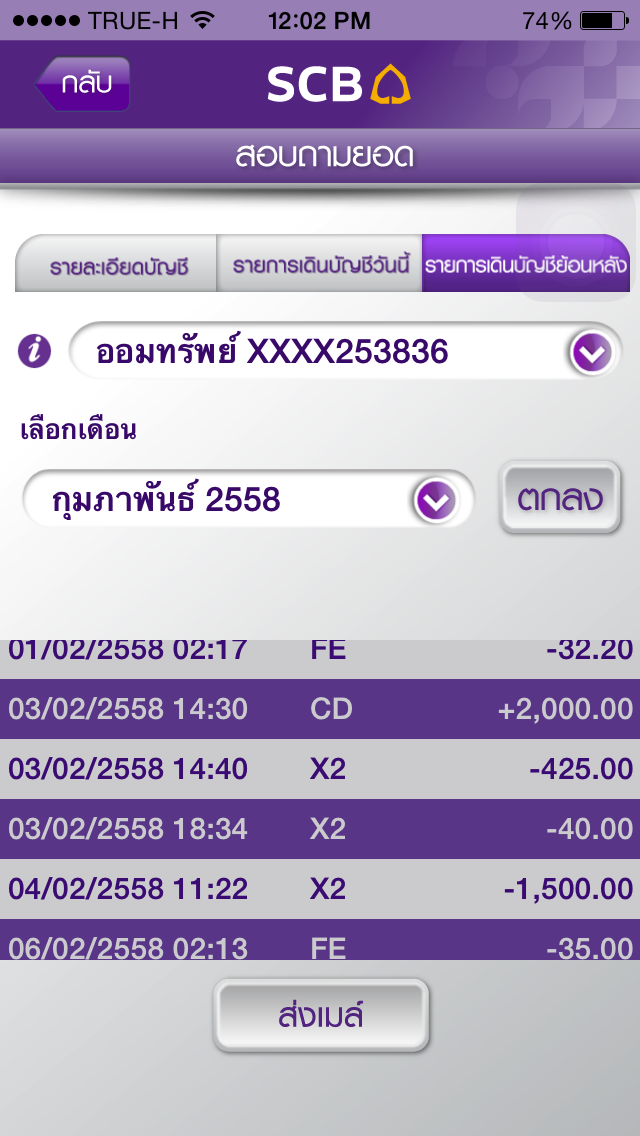The width and height of the screenshot is (640, 1136).
Task: Open the กุมภาพันธ์ 2558 month picker
Action: 249,498
